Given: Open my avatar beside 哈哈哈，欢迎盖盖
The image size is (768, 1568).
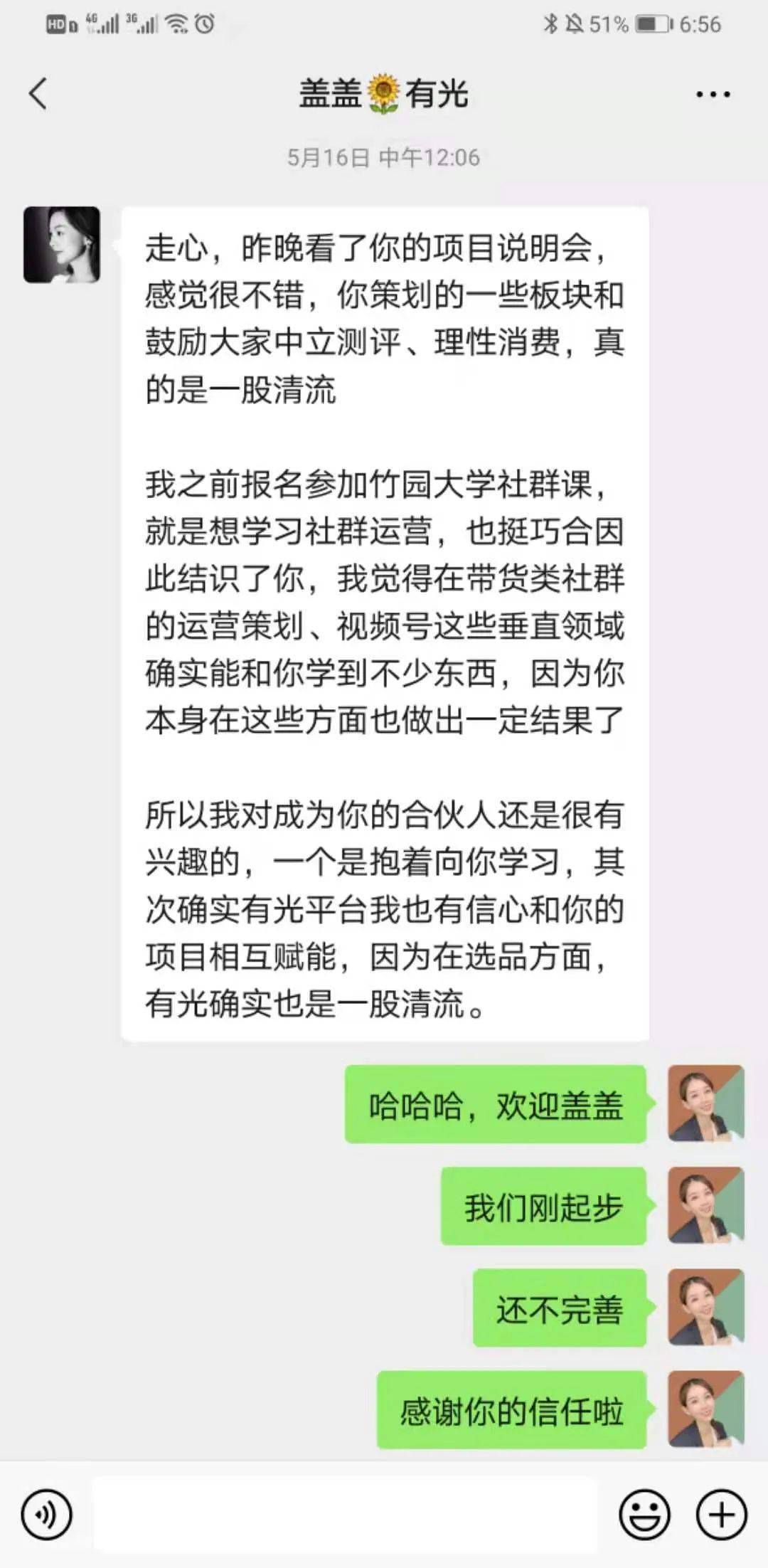Looking at the screenshot, I should pyautogui.click(x=705, y=1103).
